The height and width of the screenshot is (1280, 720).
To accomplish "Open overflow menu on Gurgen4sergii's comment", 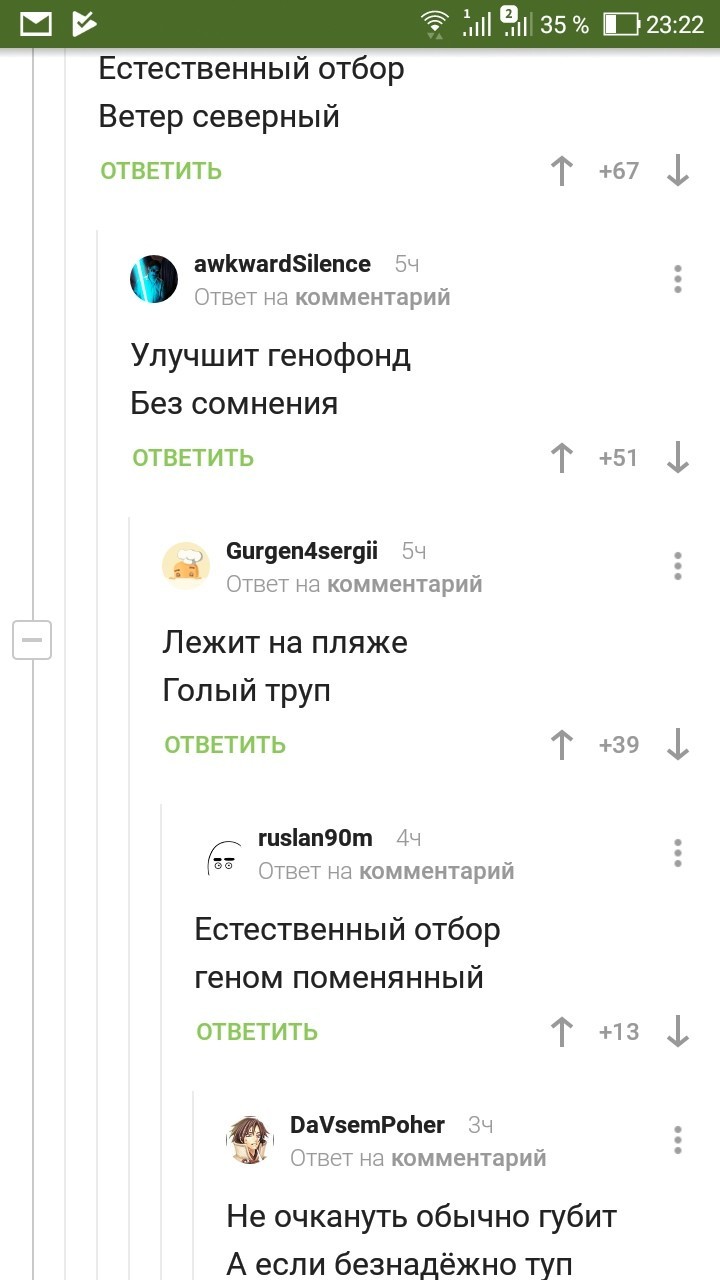I will (678, 566).
